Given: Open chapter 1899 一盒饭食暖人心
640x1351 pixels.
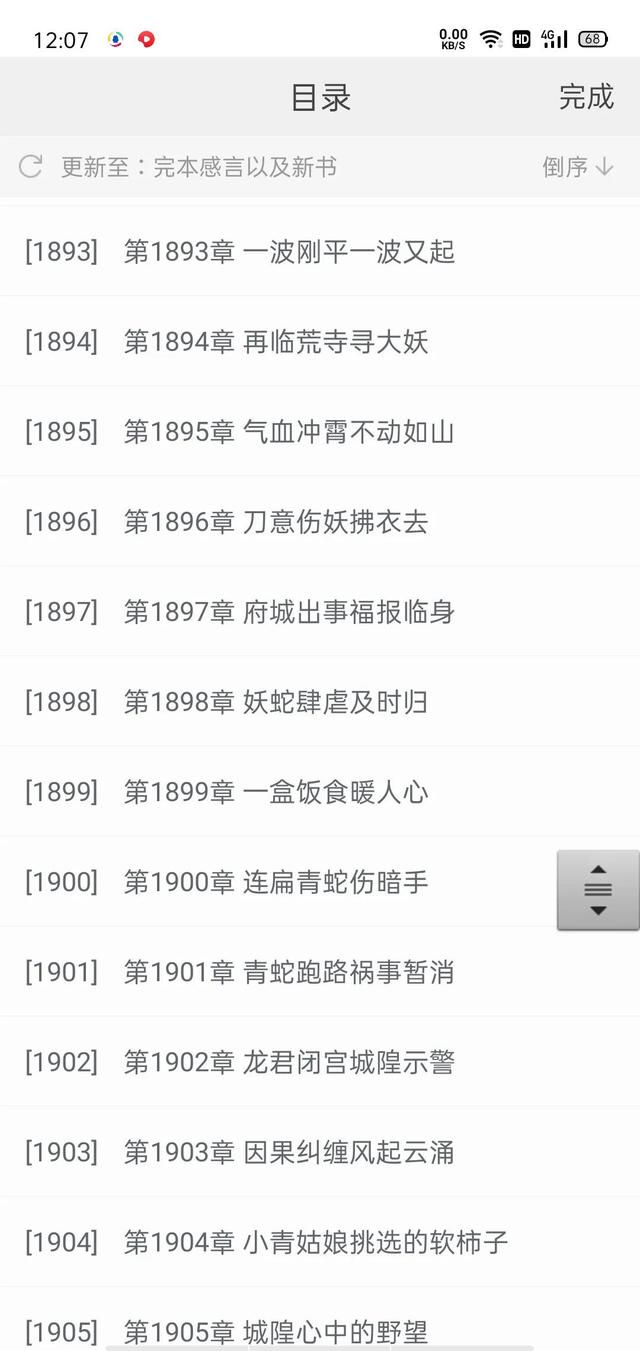Looking at the screenshot, I should click(320, 791).
